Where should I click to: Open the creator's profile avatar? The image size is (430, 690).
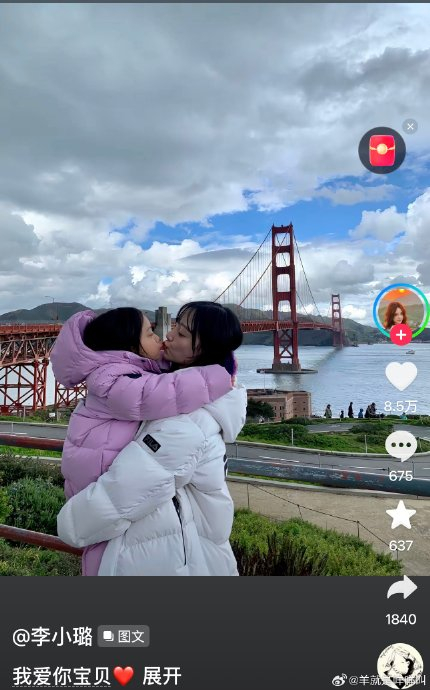[401, 311]
